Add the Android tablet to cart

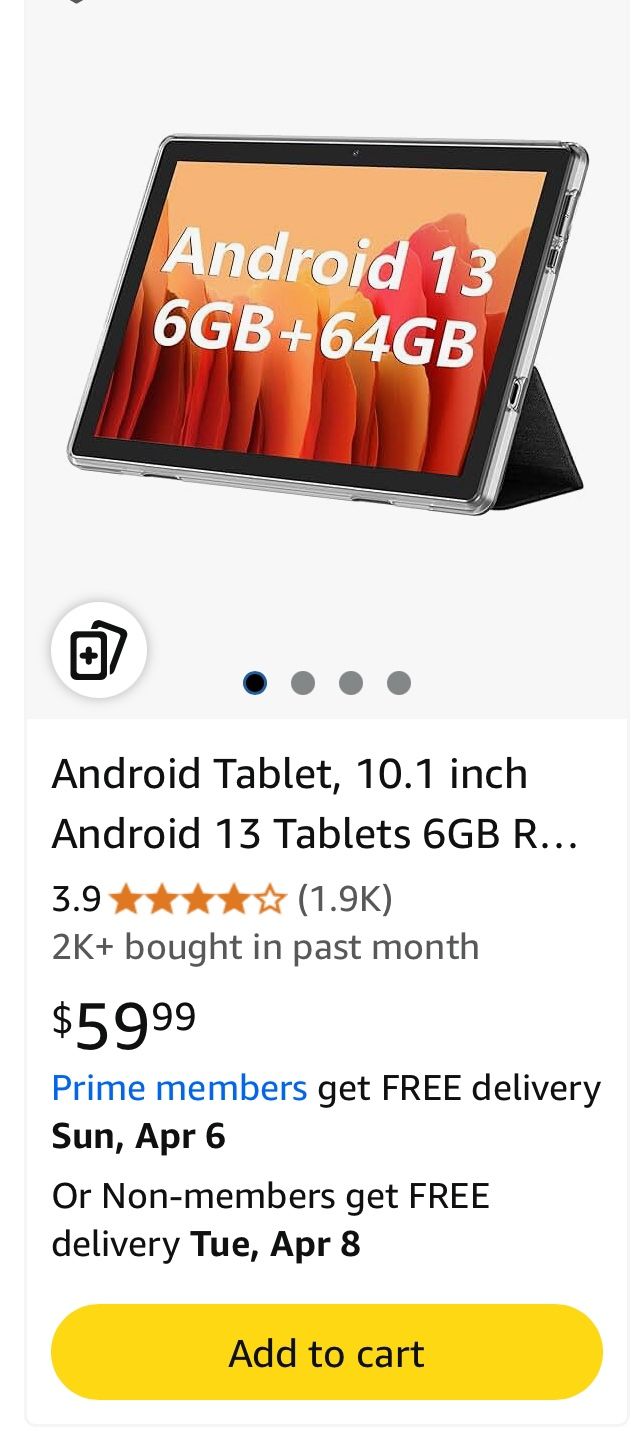pos(326,1352)
